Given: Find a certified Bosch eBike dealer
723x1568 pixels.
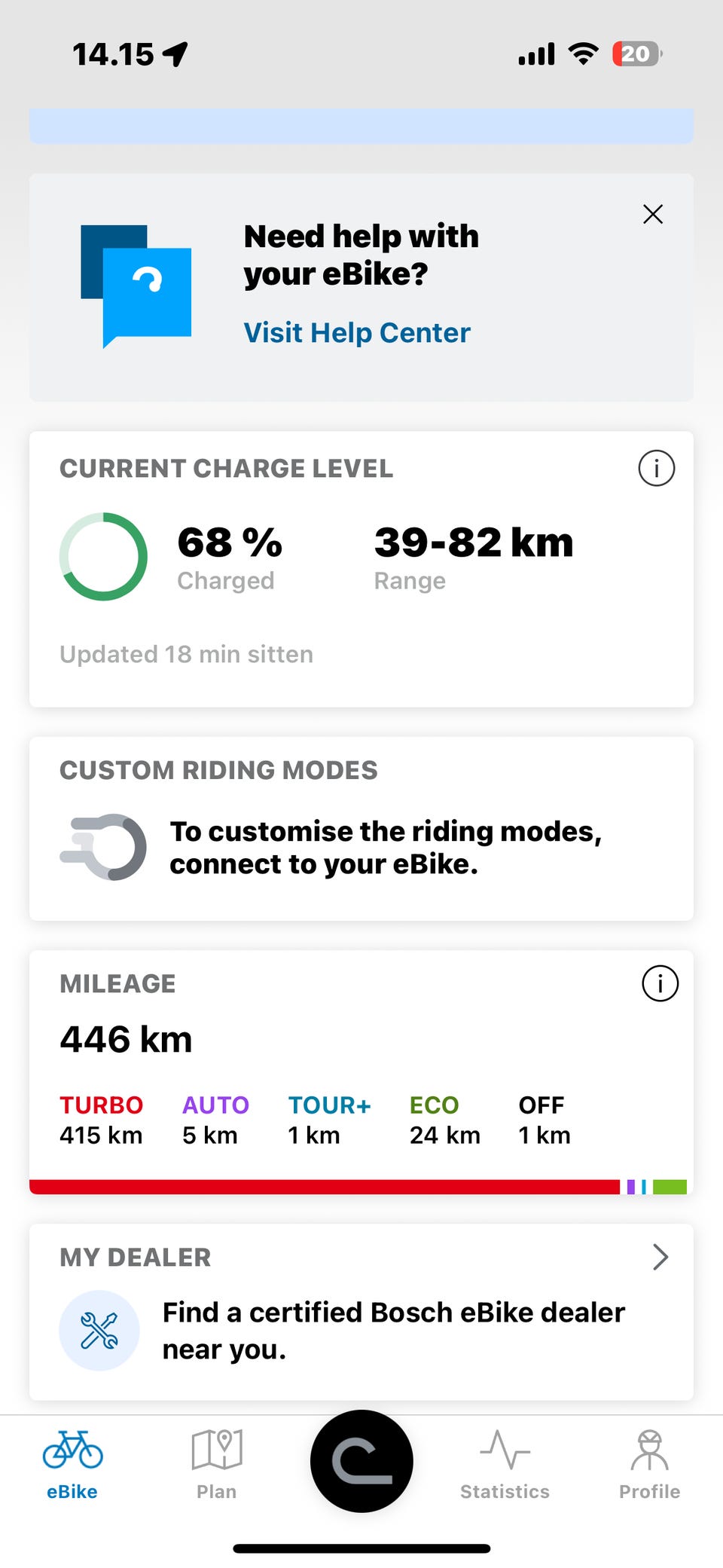Looking at the screenshot, I should point(361,1313).
